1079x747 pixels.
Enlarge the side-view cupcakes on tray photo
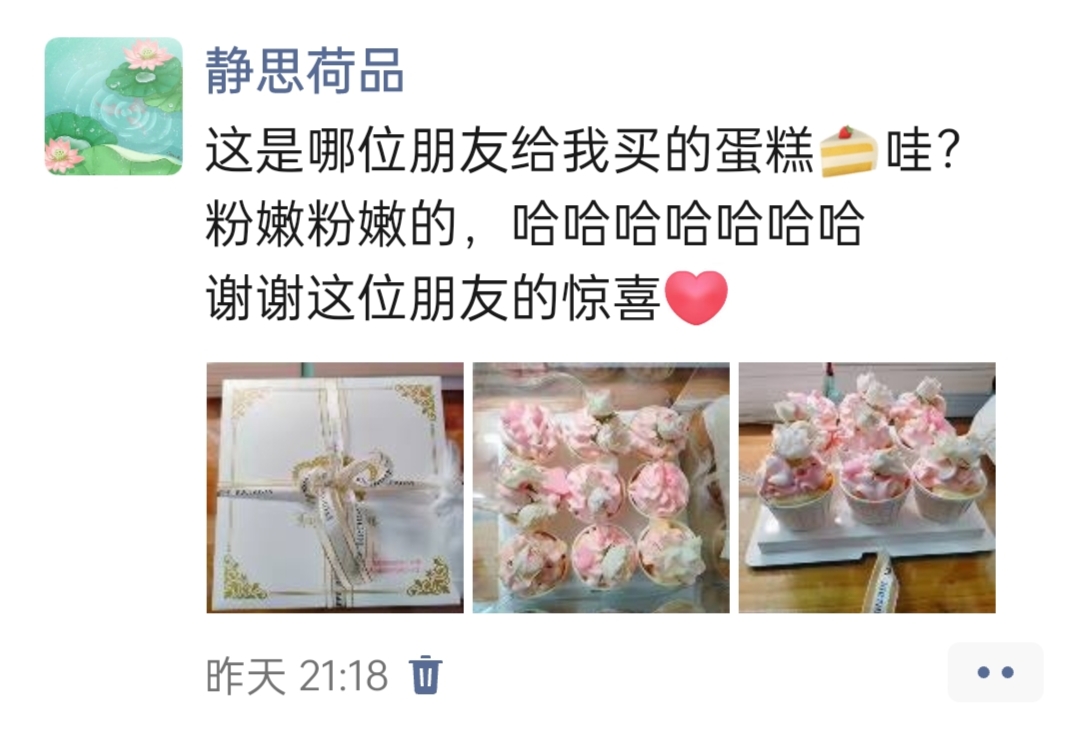[x=866, y=487]
